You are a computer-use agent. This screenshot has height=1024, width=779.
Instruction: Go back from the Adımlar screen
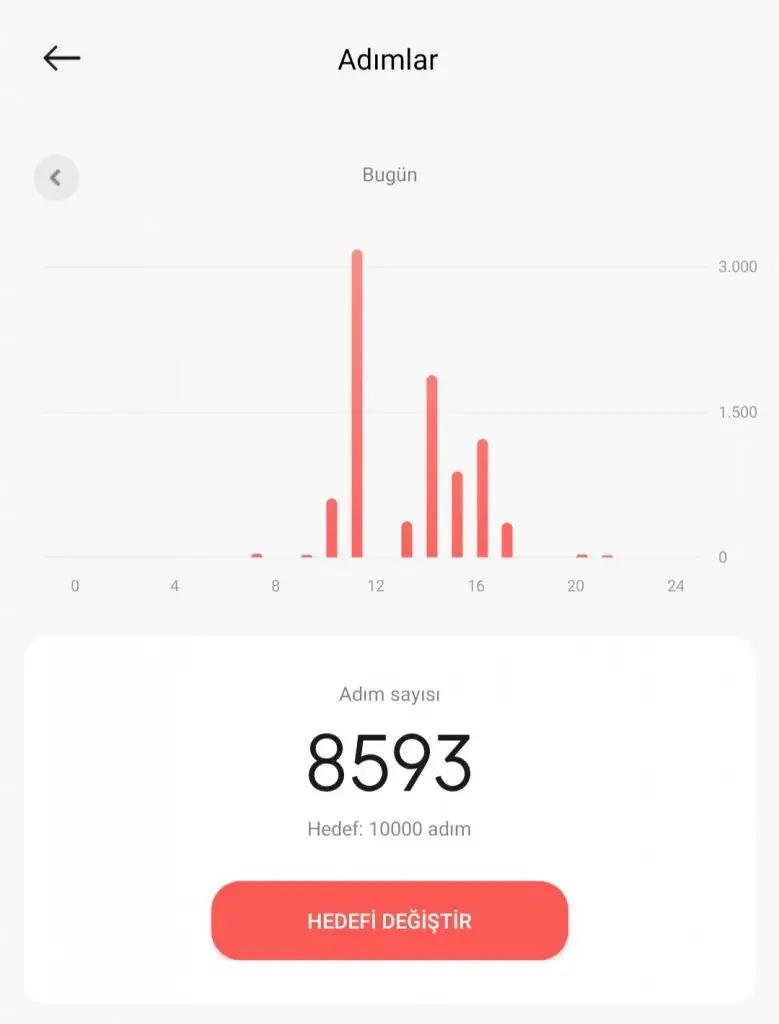click(61, 59)
